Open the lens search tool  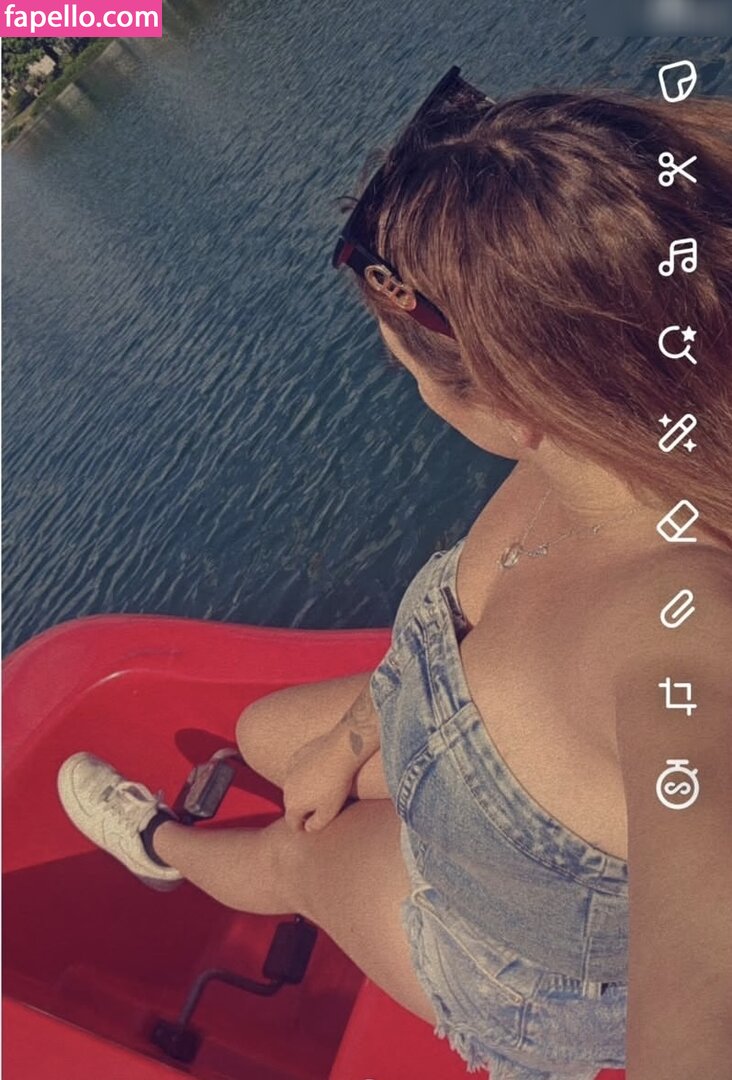tap(677, 345)
